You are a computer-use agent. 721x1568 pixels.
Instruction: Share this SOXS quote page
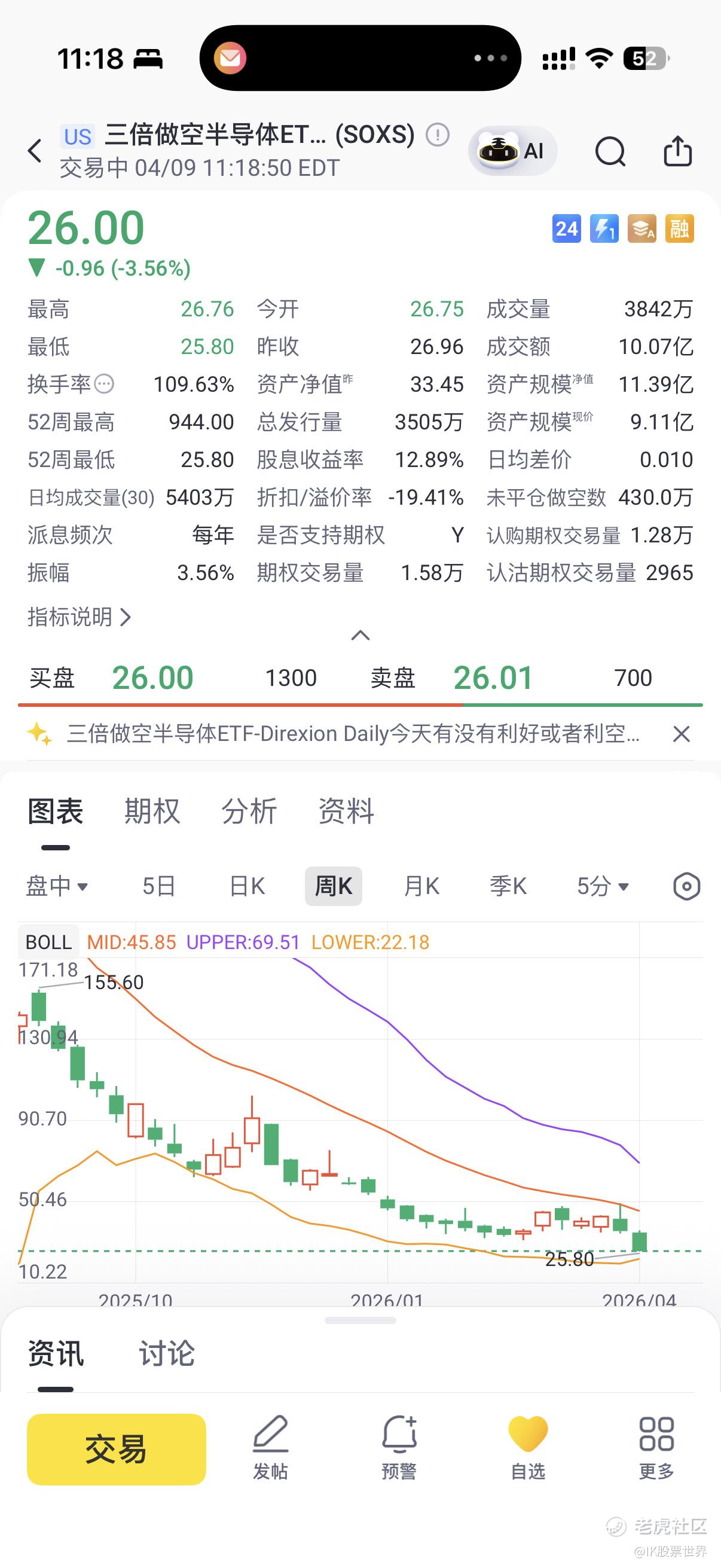click(677, 150)
